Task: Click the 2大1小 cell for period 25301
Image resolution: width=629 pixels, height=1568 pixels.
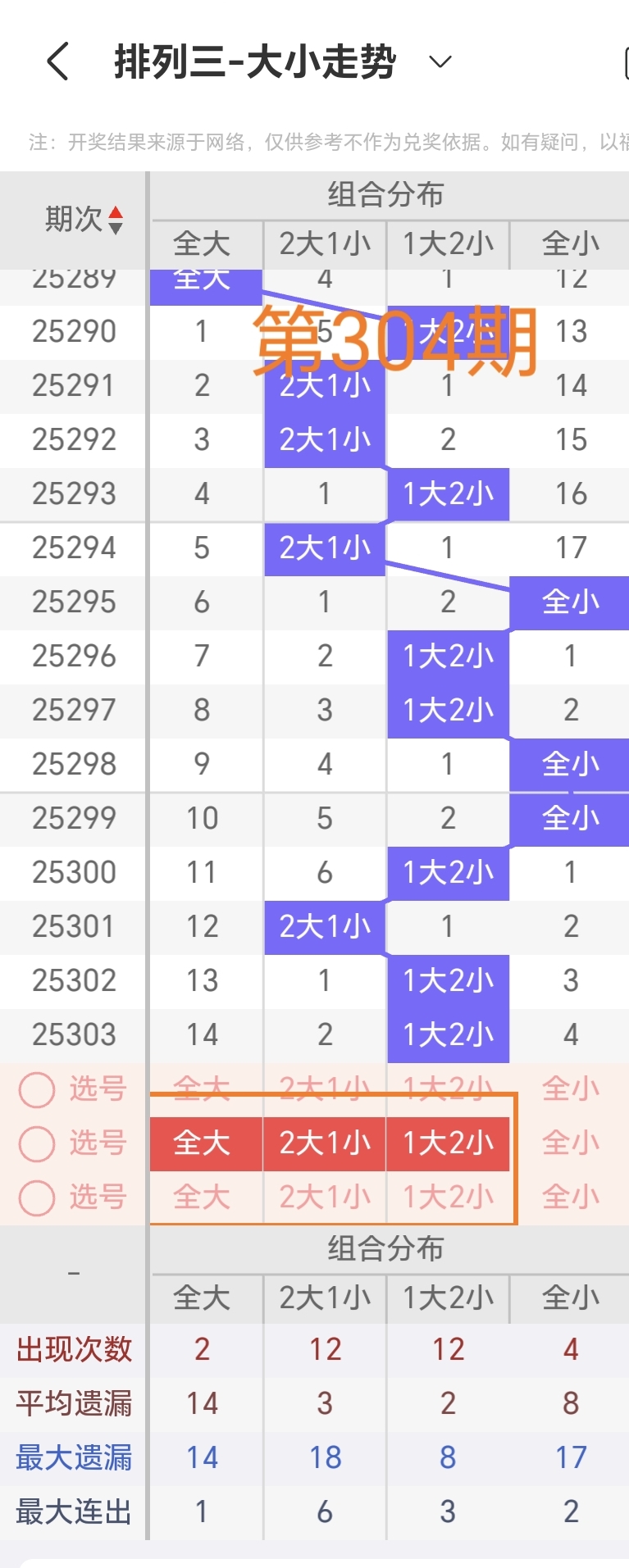Action: (x=324, y=926)
